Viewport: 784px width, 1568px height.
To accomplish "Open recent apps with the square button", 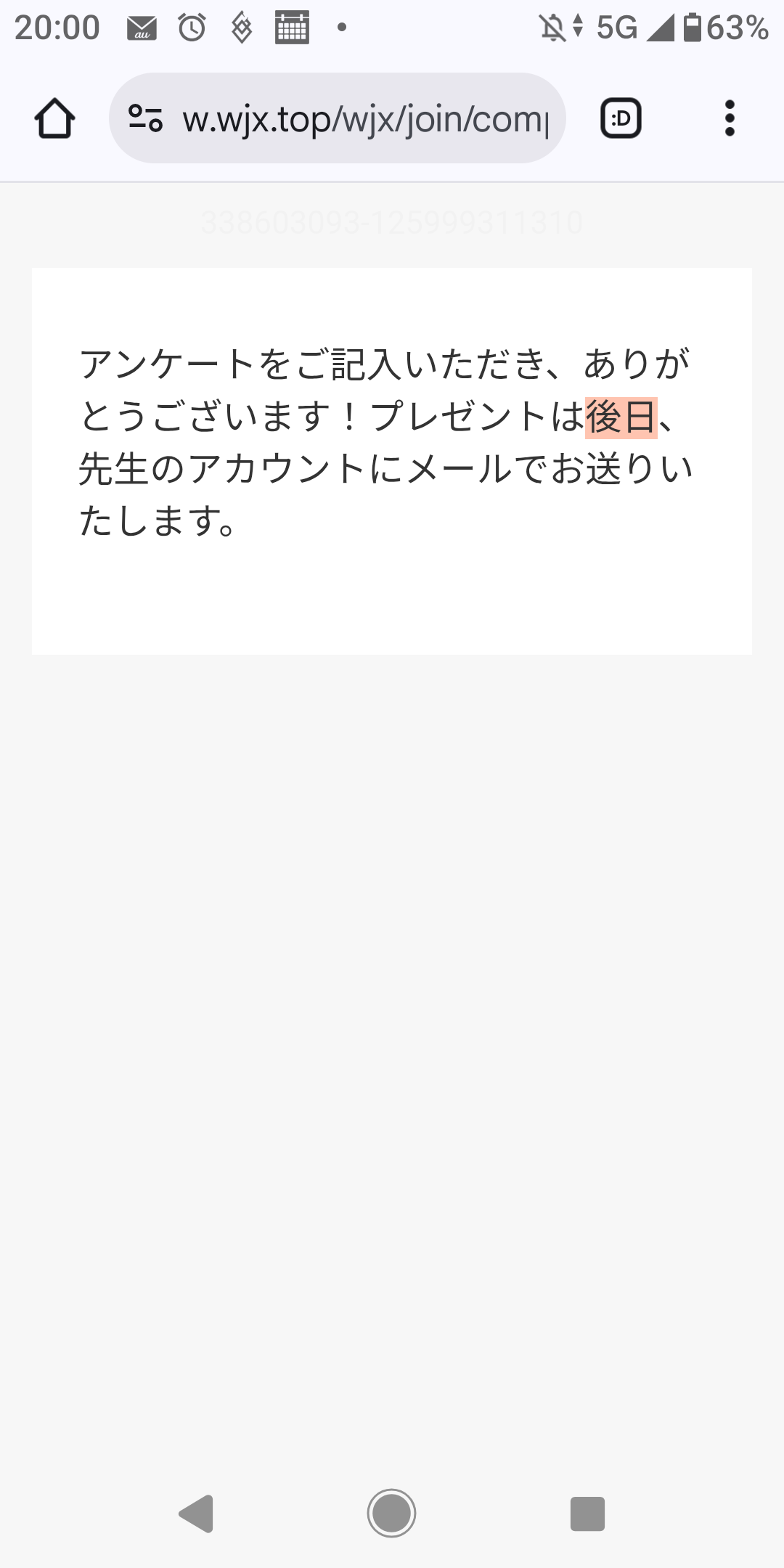I will coord(587,1514).
